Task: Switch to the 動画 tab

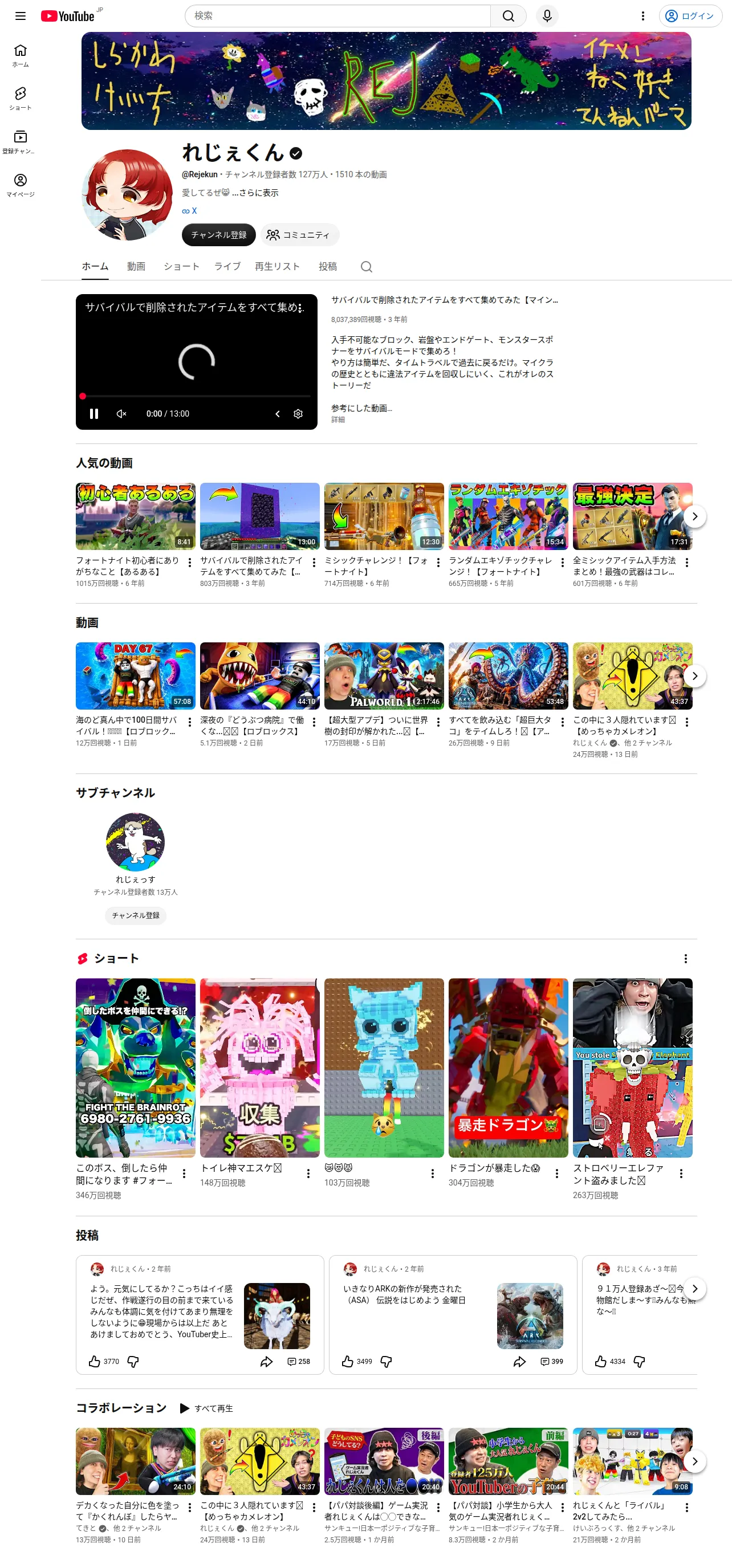Action: pyautogui.click(x=136, y=267)
